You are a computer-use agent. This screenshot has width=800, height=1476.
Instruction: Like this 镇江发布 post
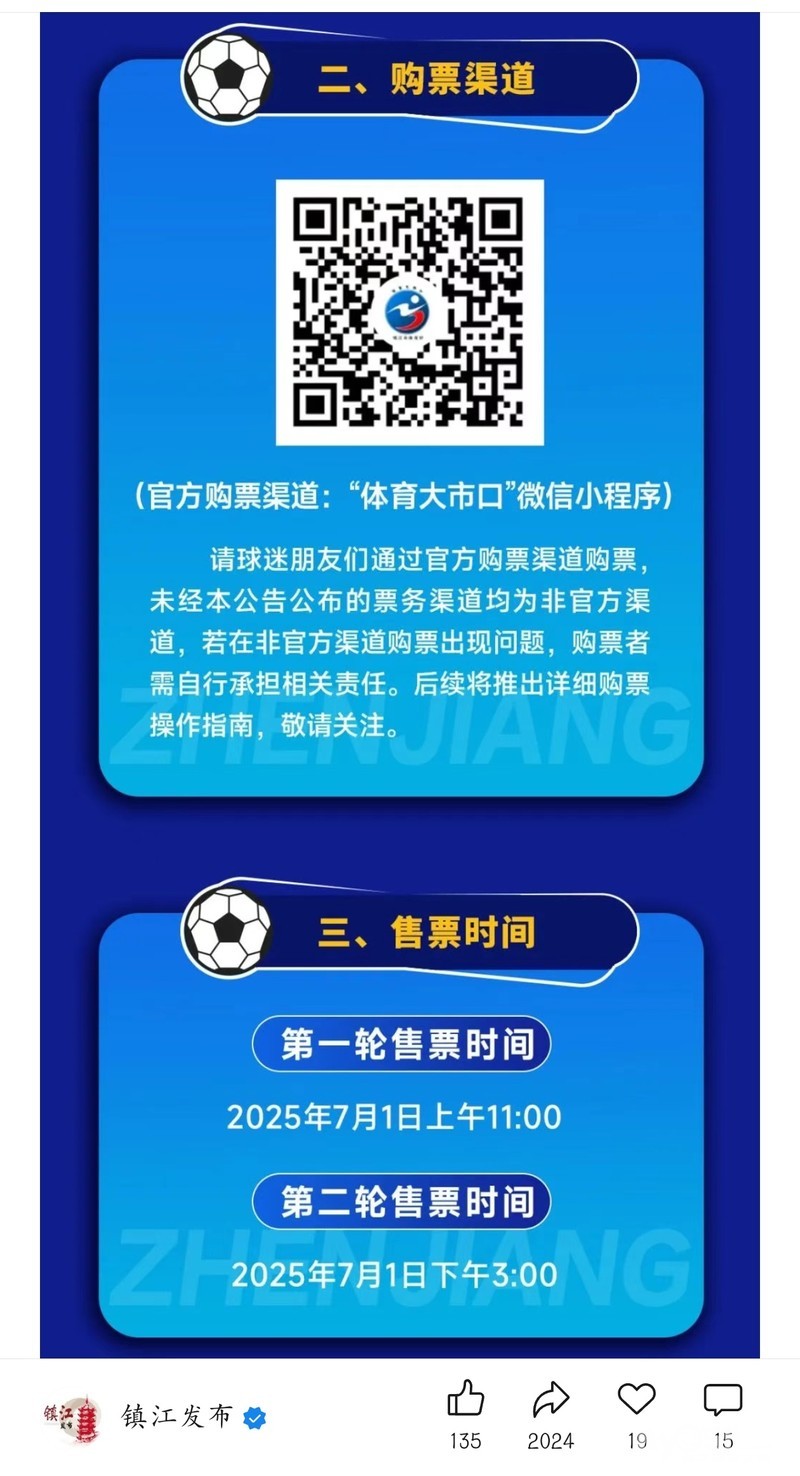coord(465,1399)
